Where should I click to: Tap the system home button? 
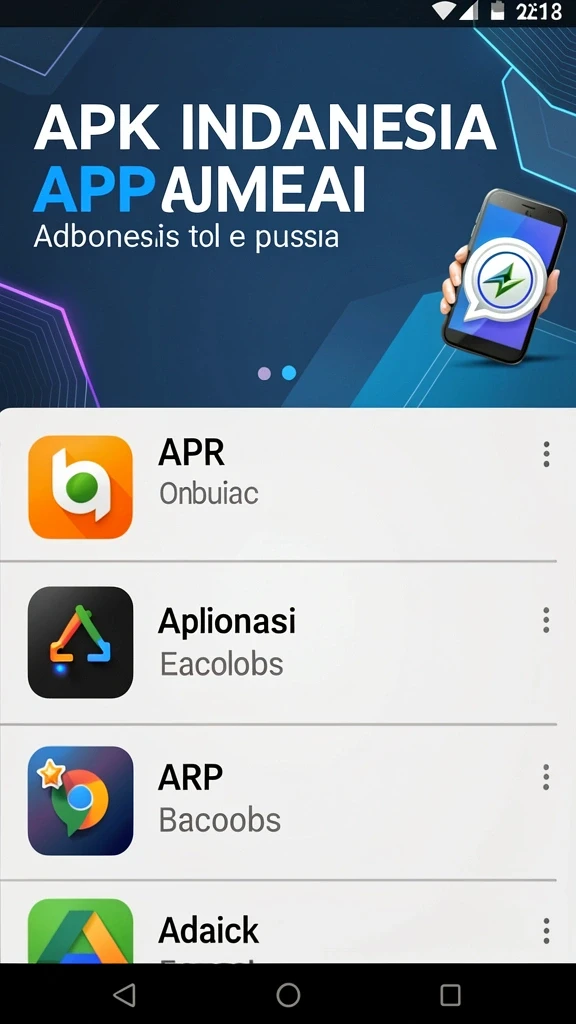(288, 995)
